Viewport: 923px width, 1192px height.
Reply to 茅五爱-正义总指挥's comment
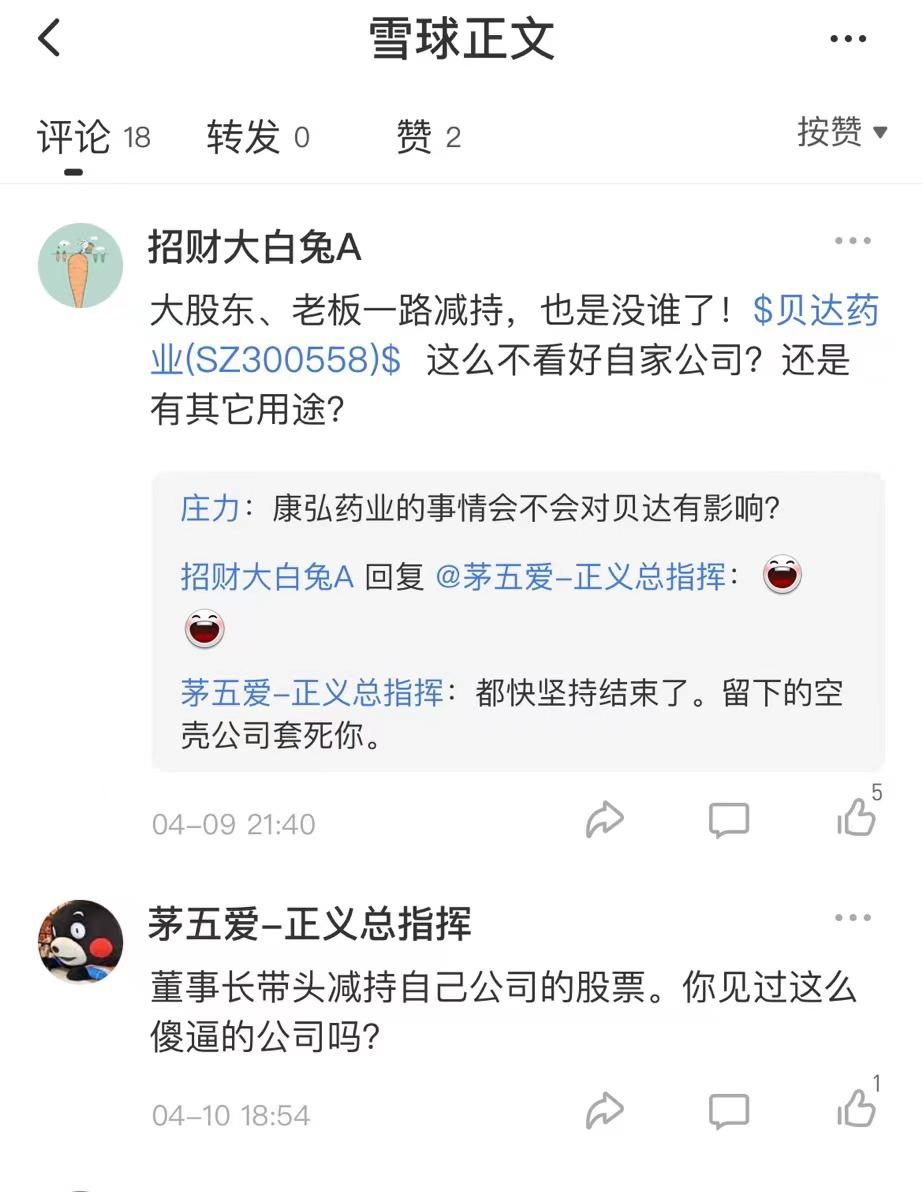[729, 1110]
